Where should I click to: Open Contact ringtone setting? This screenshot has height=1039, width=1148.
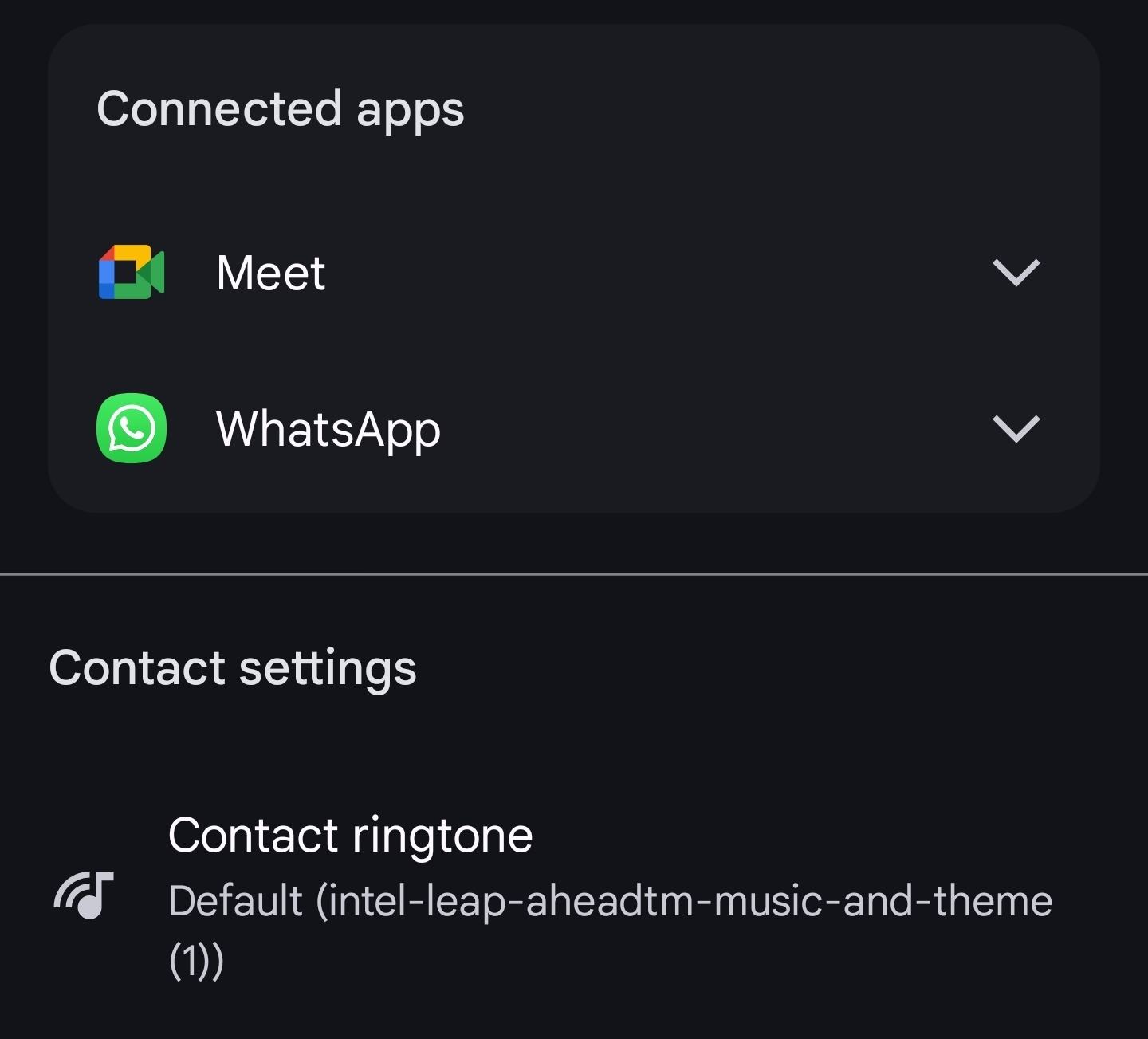click(558, 893)
